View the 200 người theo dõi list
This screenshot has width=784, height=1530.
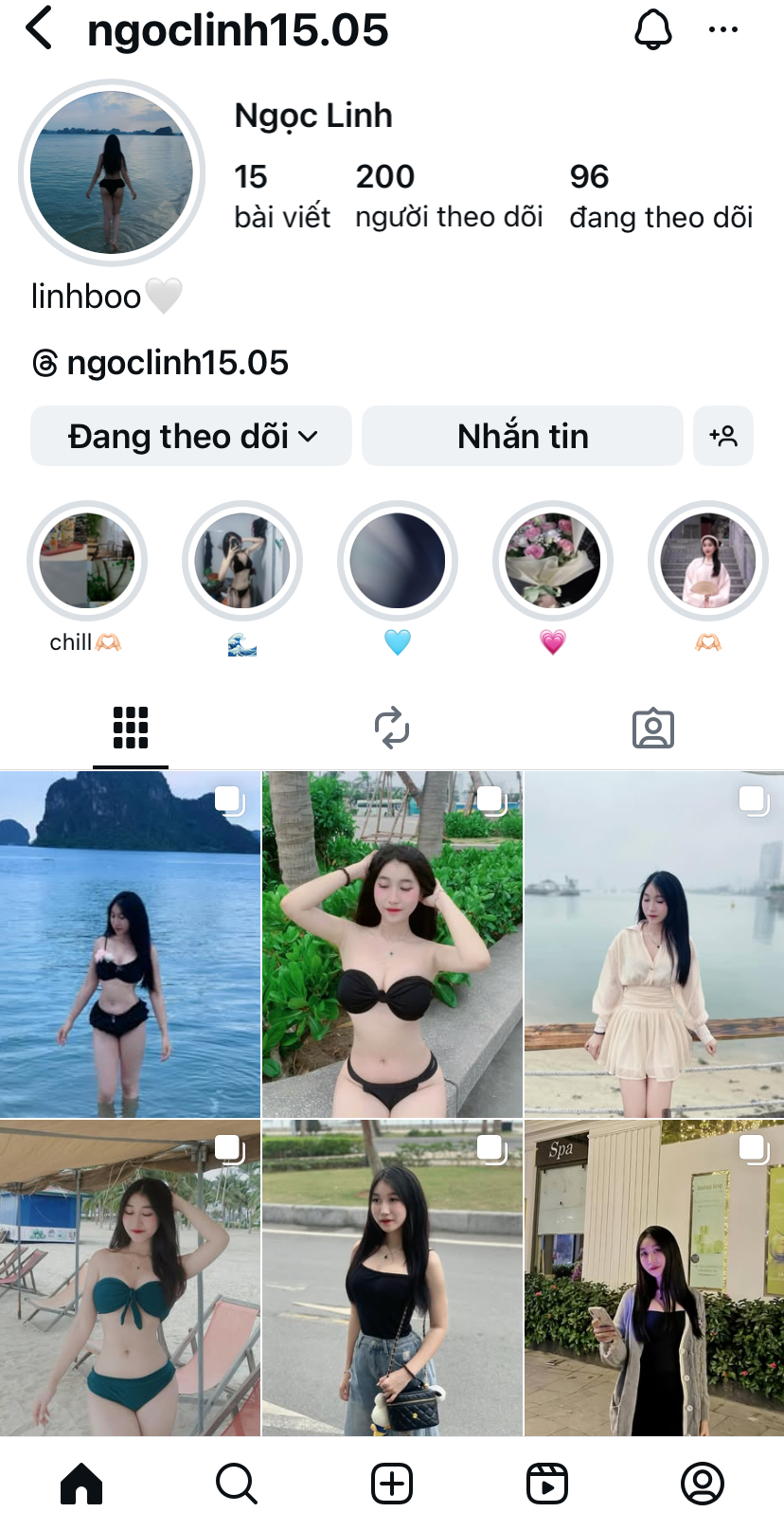[x=449, y=196]
